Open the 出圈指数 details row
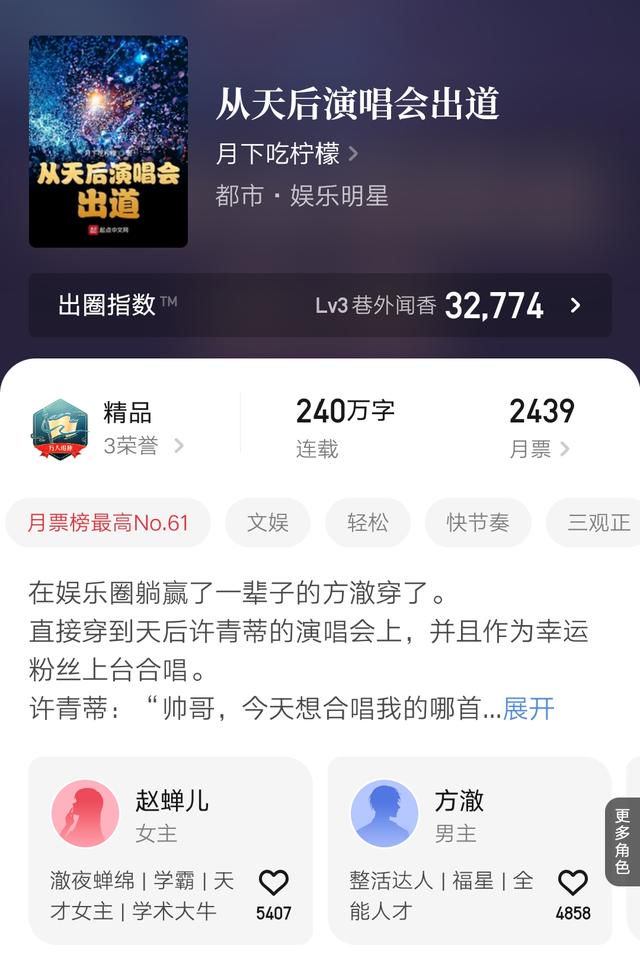This screenshot has height=964, width=640. click(320, 305)
